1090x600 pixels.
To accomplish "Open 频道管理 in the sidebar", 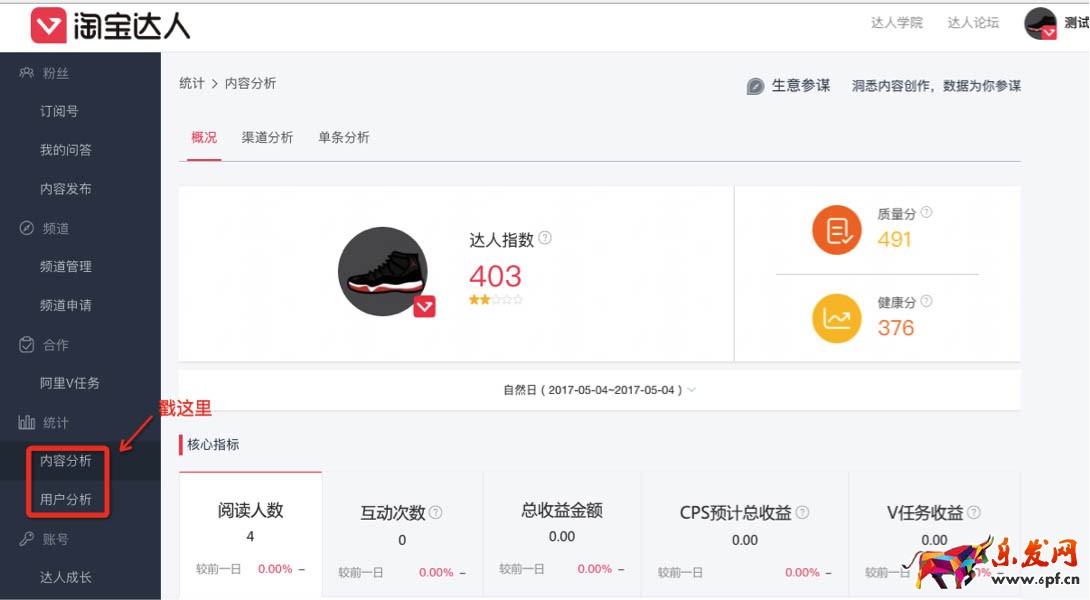I will click(65, 267).
